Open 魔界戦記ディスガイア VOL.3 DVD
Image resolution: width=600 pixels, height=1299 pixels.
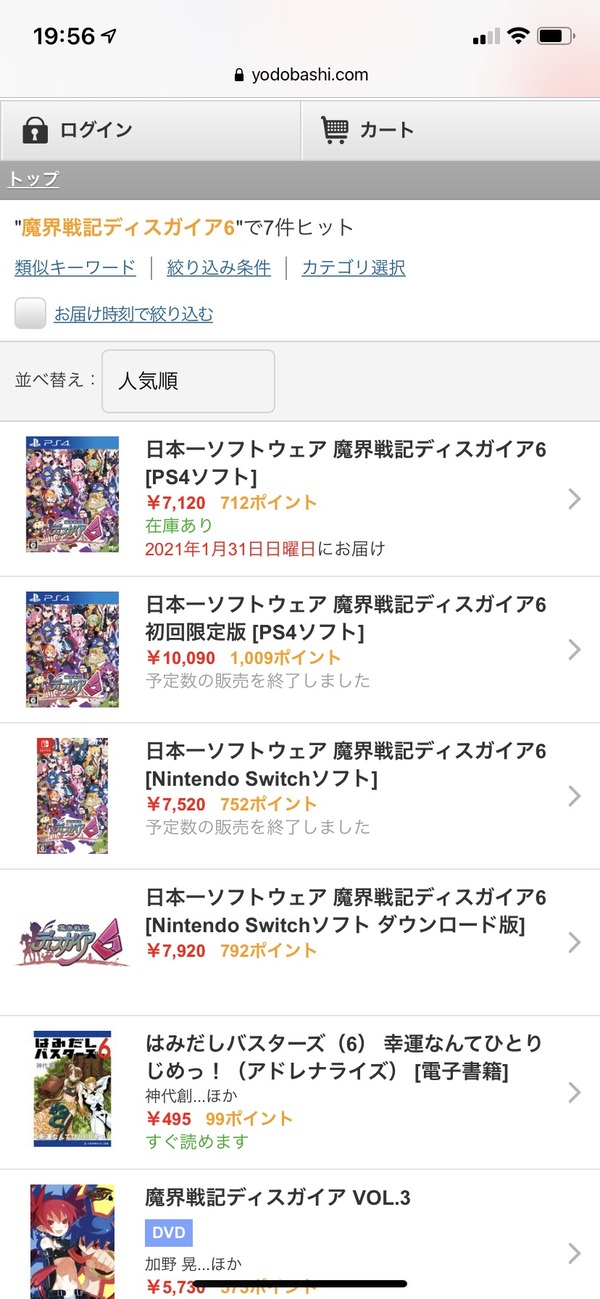(x=278, y=1198)
